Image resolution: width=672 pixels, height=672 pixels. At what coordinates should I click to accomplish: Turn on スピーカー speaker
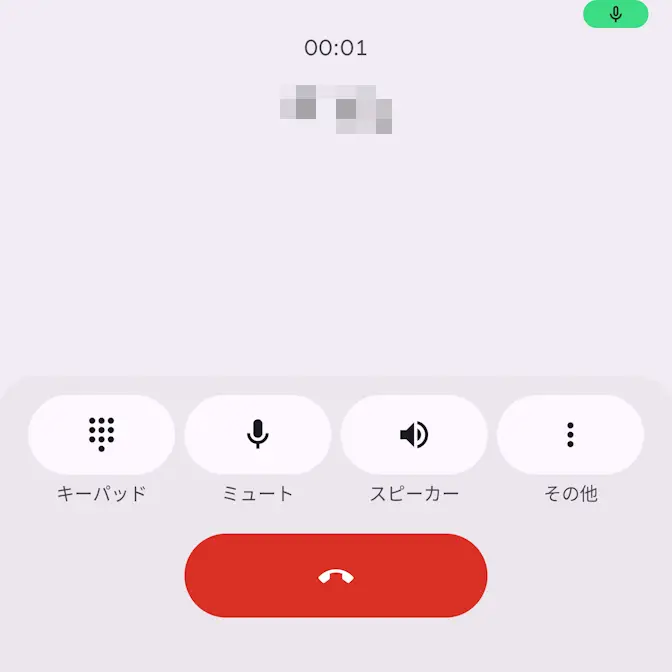coord(414,434)
